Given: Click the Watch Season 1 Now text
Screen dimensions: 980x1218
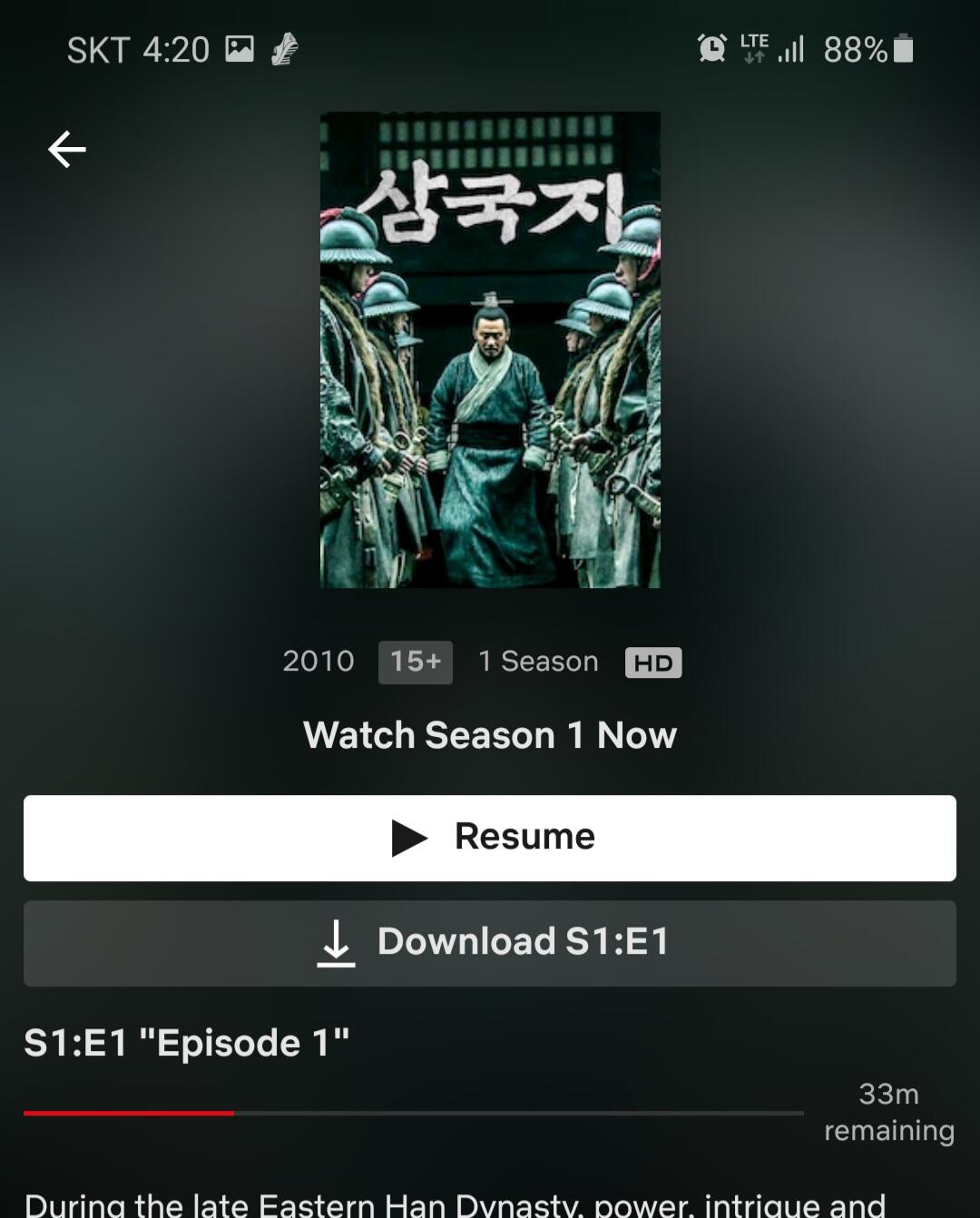Looking at the screenshot, I should click(490, 735).
